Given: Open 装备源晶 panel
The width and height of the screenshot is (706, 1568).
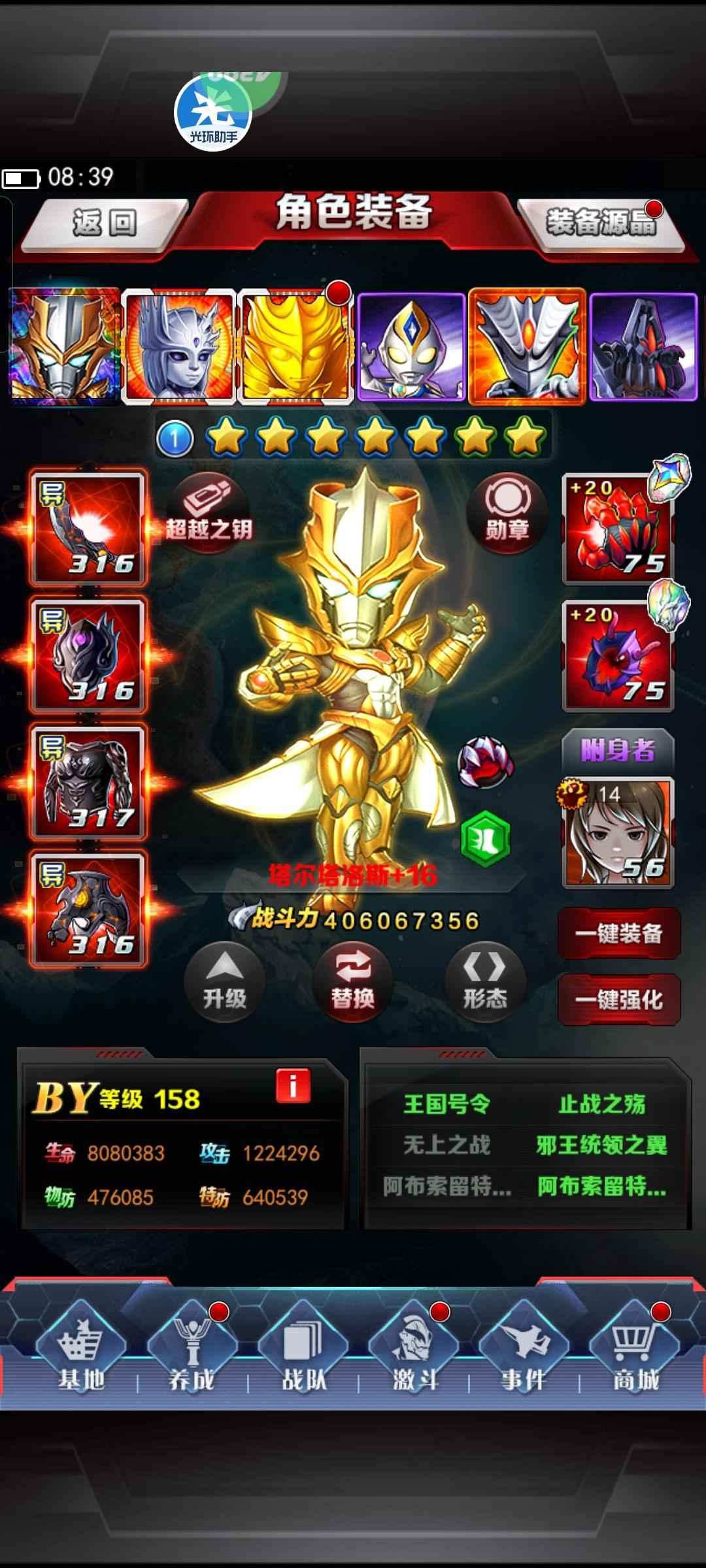Looking at the screenshot, I should pos(600,223).
